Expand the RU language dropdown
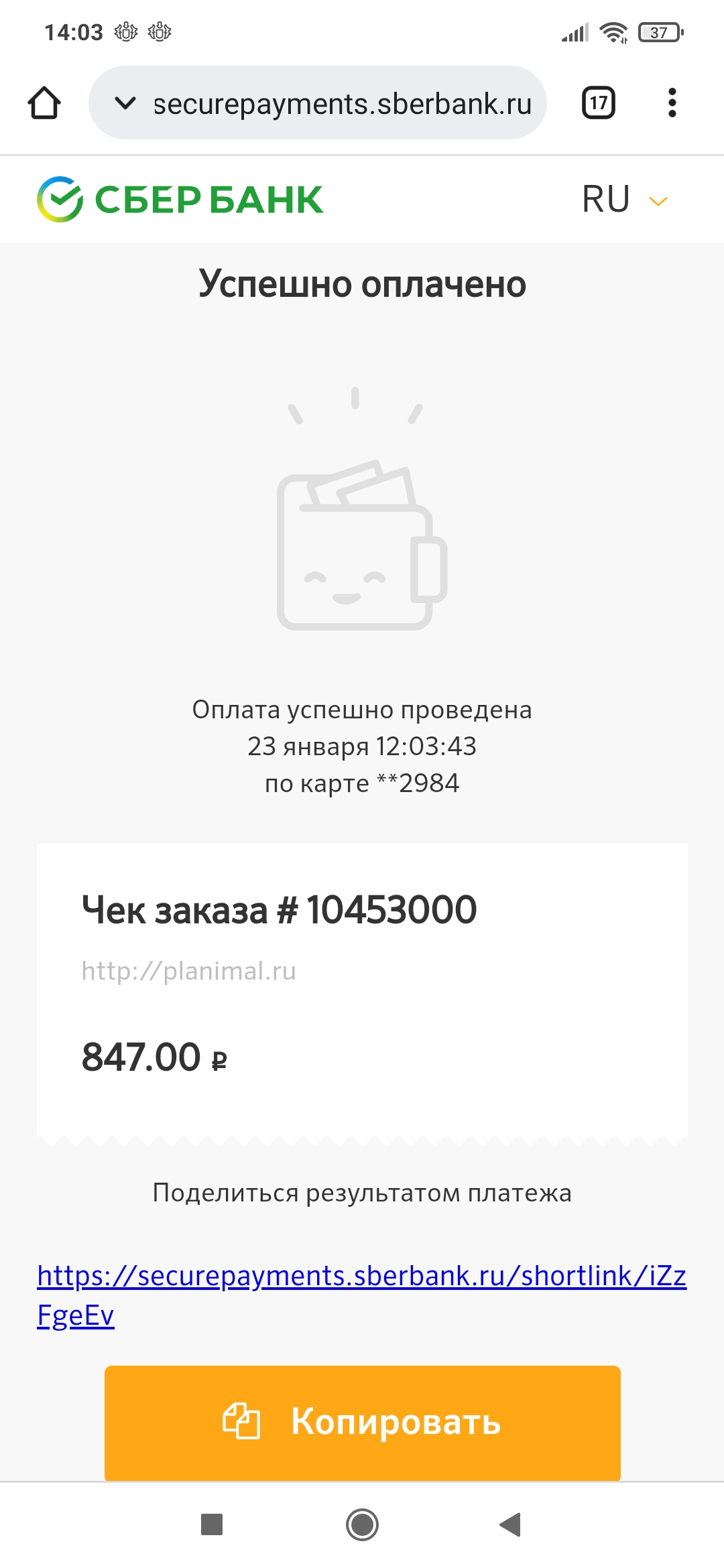 (x=625, y=200)
